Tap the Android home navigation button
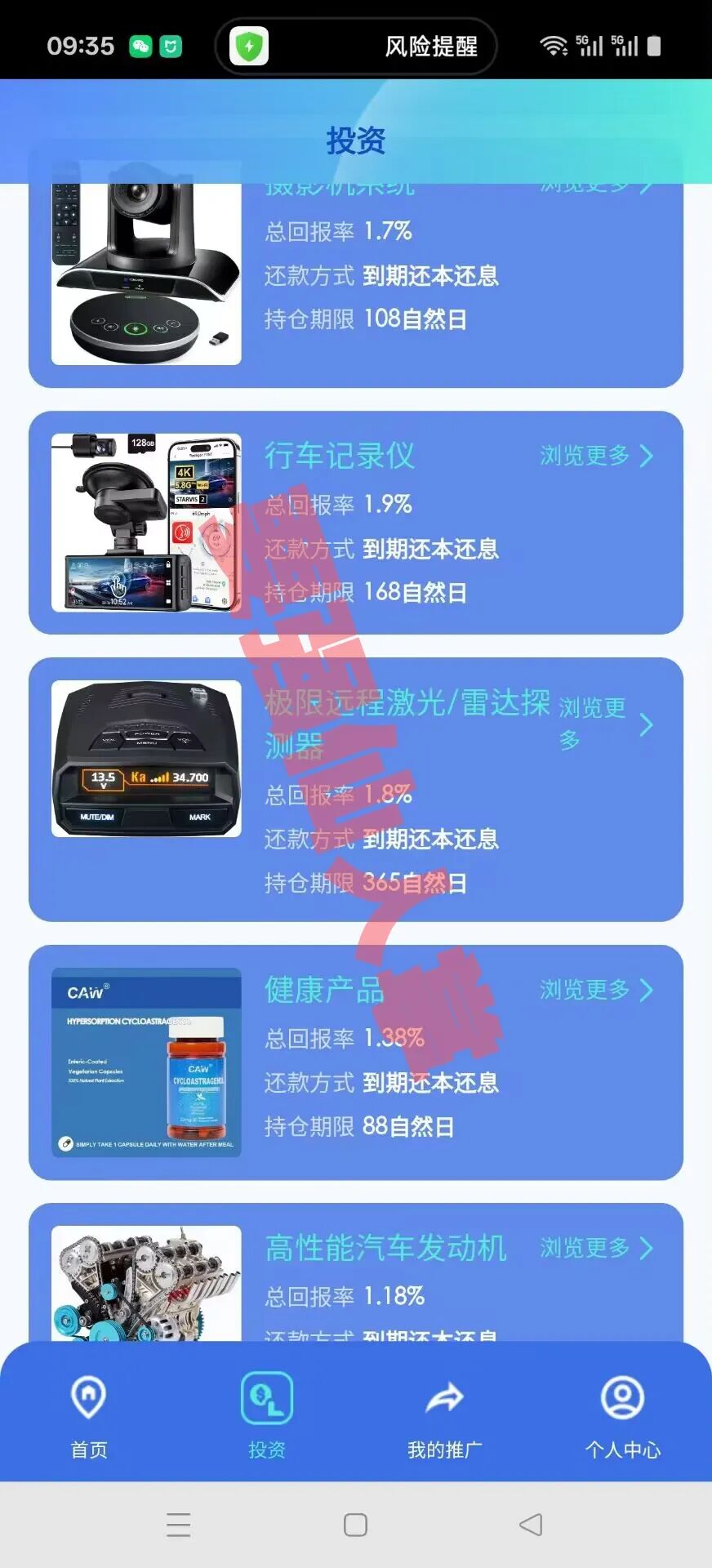712x1568 pixels. pyautogui.click(x=356, y=1524)
